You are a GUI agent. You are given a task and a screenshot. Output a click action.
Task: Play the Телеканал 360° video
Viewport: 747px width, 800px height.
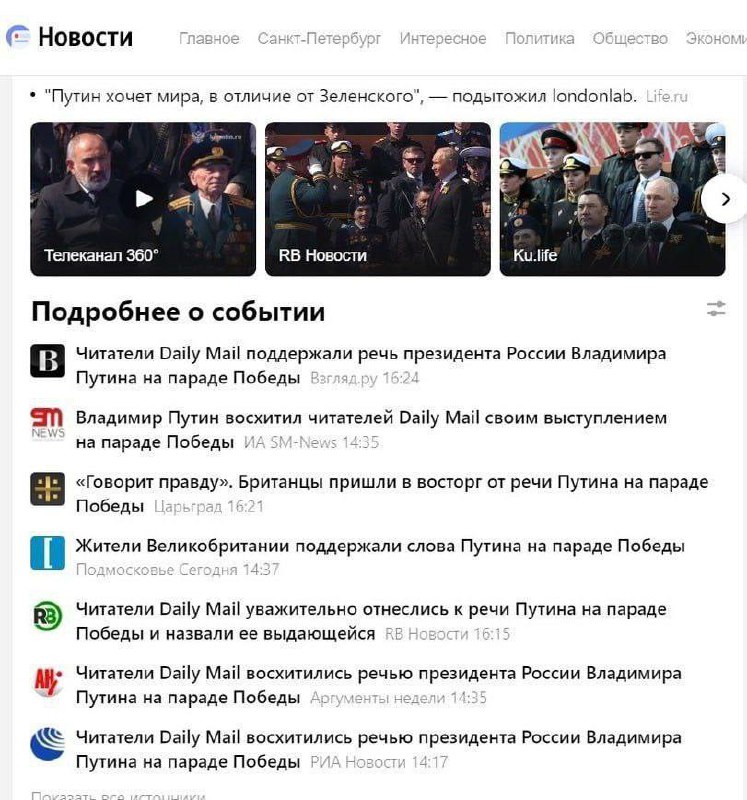(x=143, y=199)
